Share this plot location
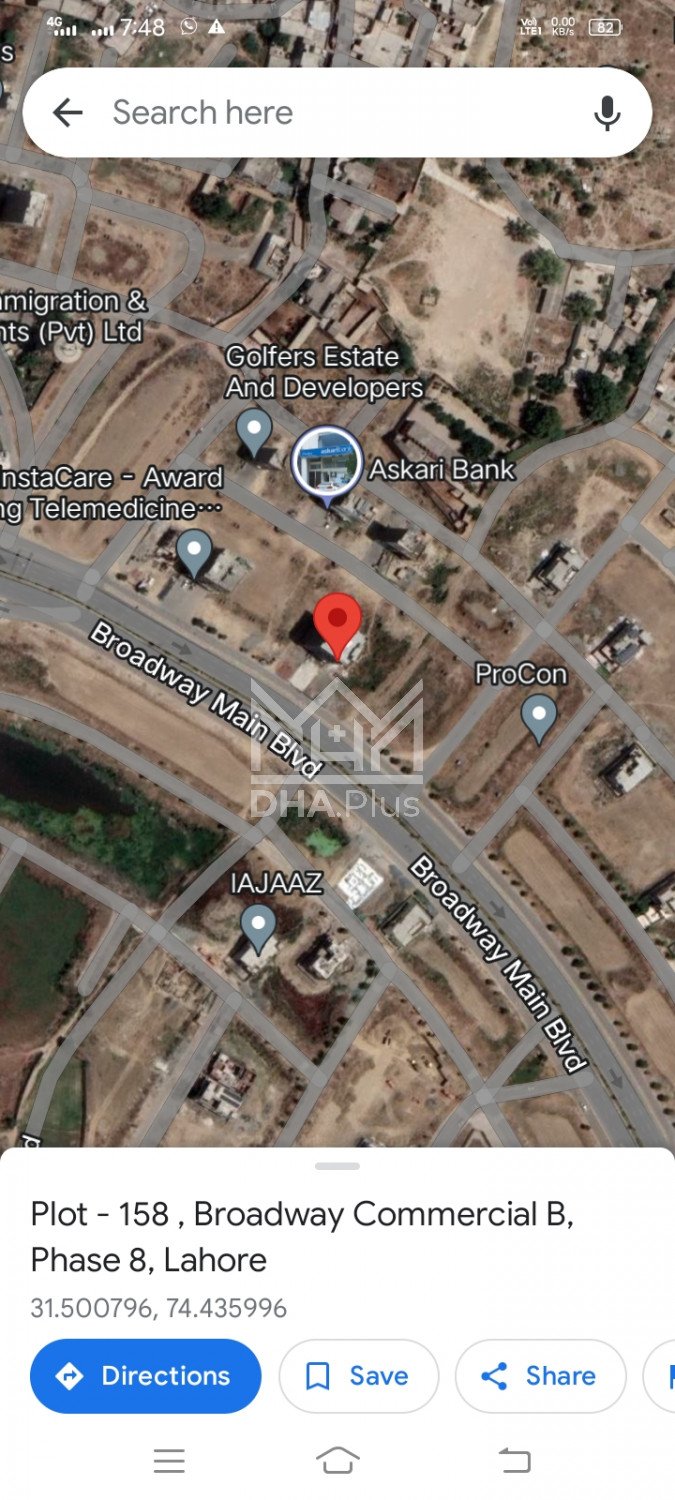 pyautogui.click(x=540, y=1376)
